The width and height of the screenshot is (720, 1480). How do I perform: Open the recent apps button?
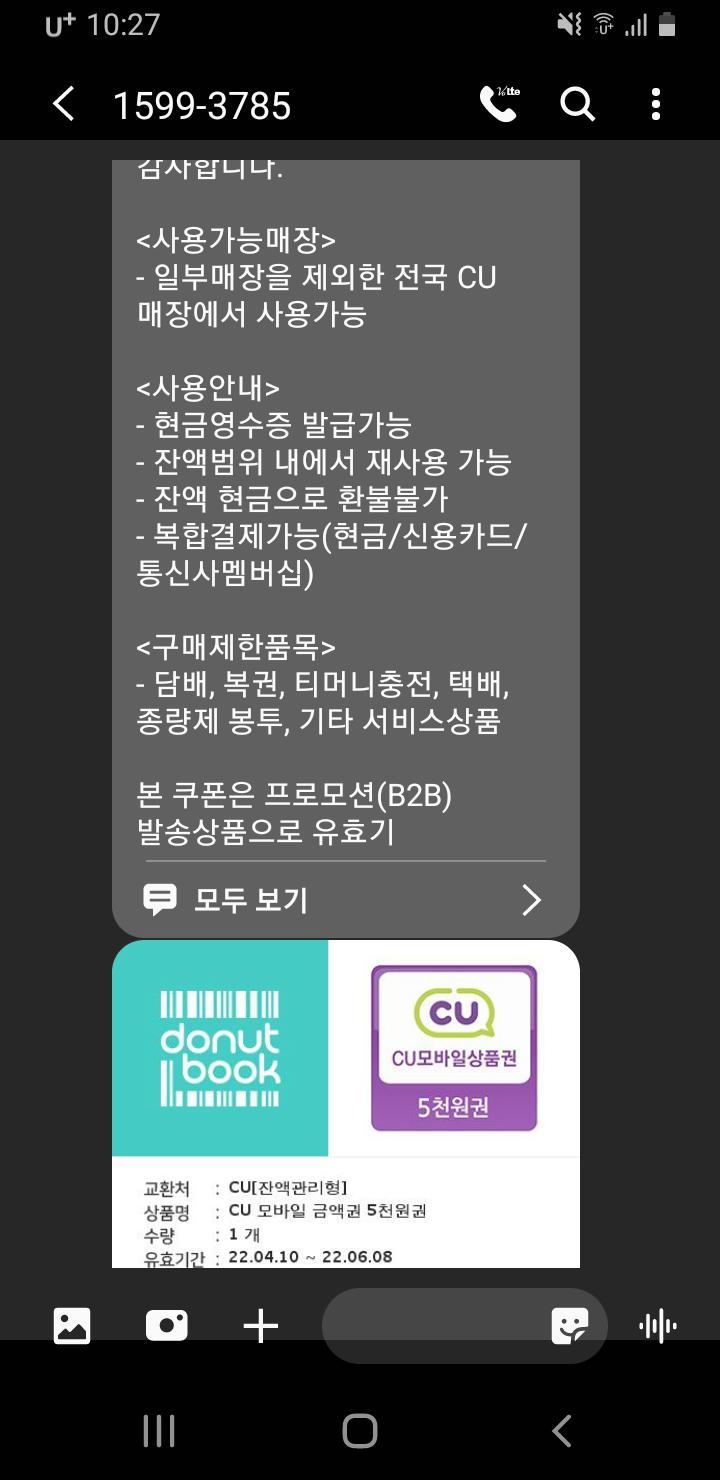point(159,1431)
